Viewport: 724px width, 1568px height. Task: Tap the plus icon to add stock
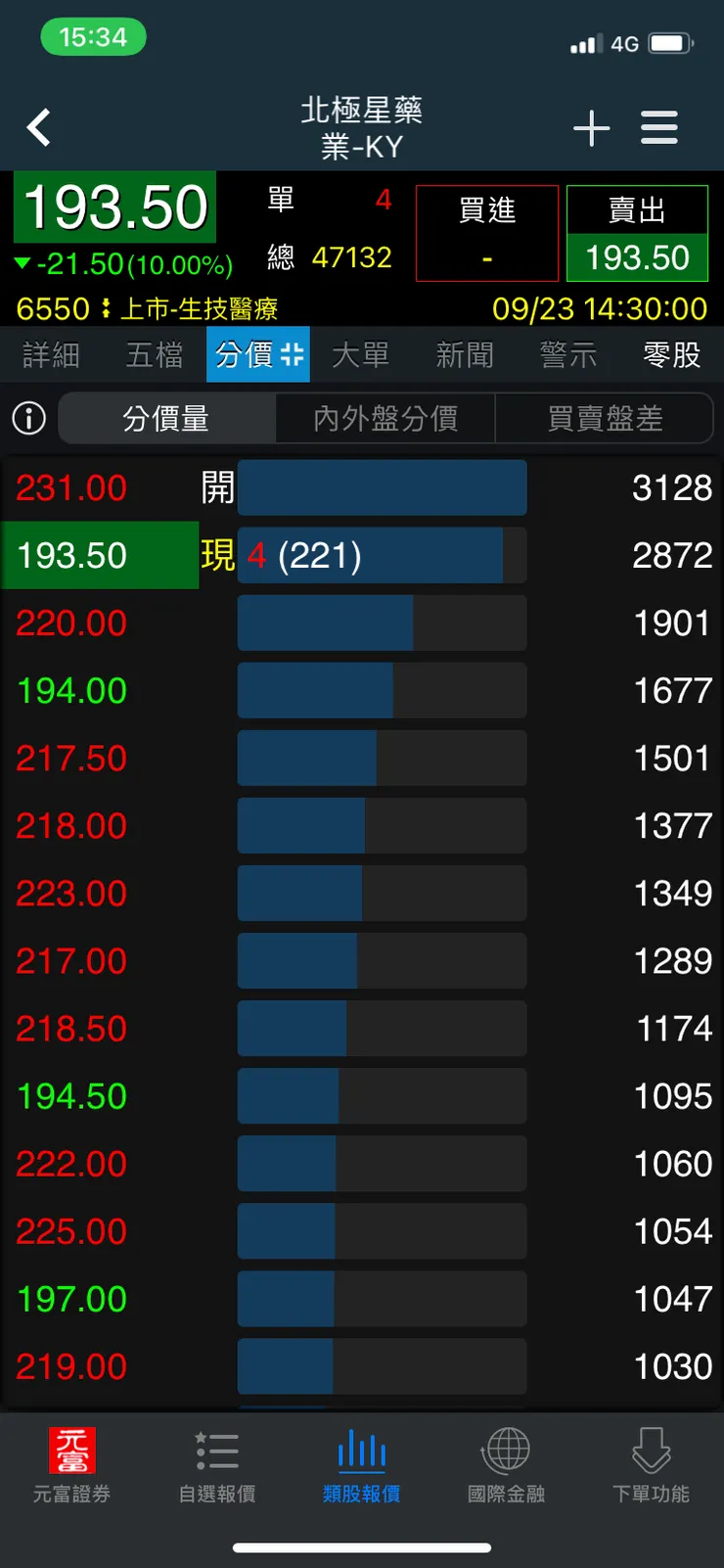[x=591, y=128]
